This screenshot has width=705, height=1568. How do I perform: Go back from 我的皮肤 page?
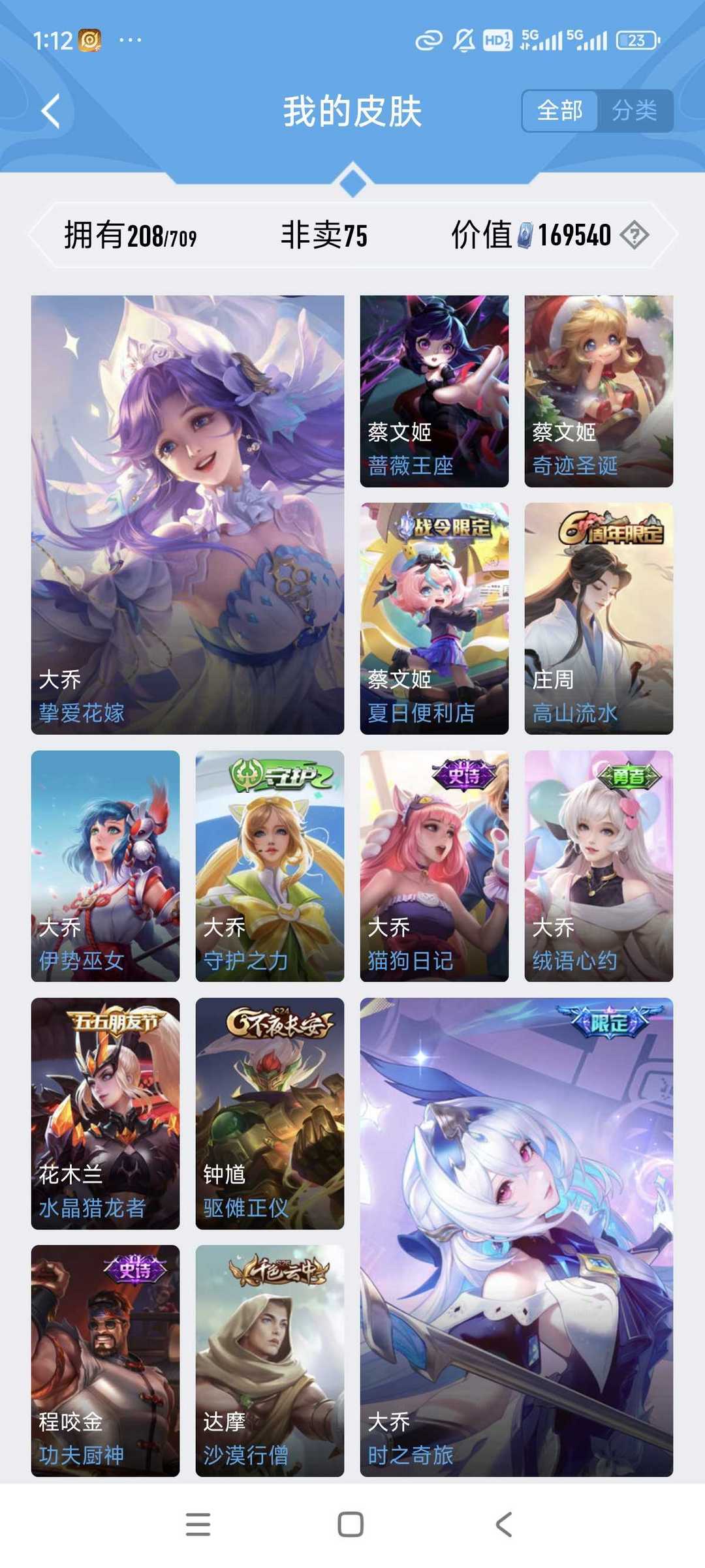tap(51, 111)
